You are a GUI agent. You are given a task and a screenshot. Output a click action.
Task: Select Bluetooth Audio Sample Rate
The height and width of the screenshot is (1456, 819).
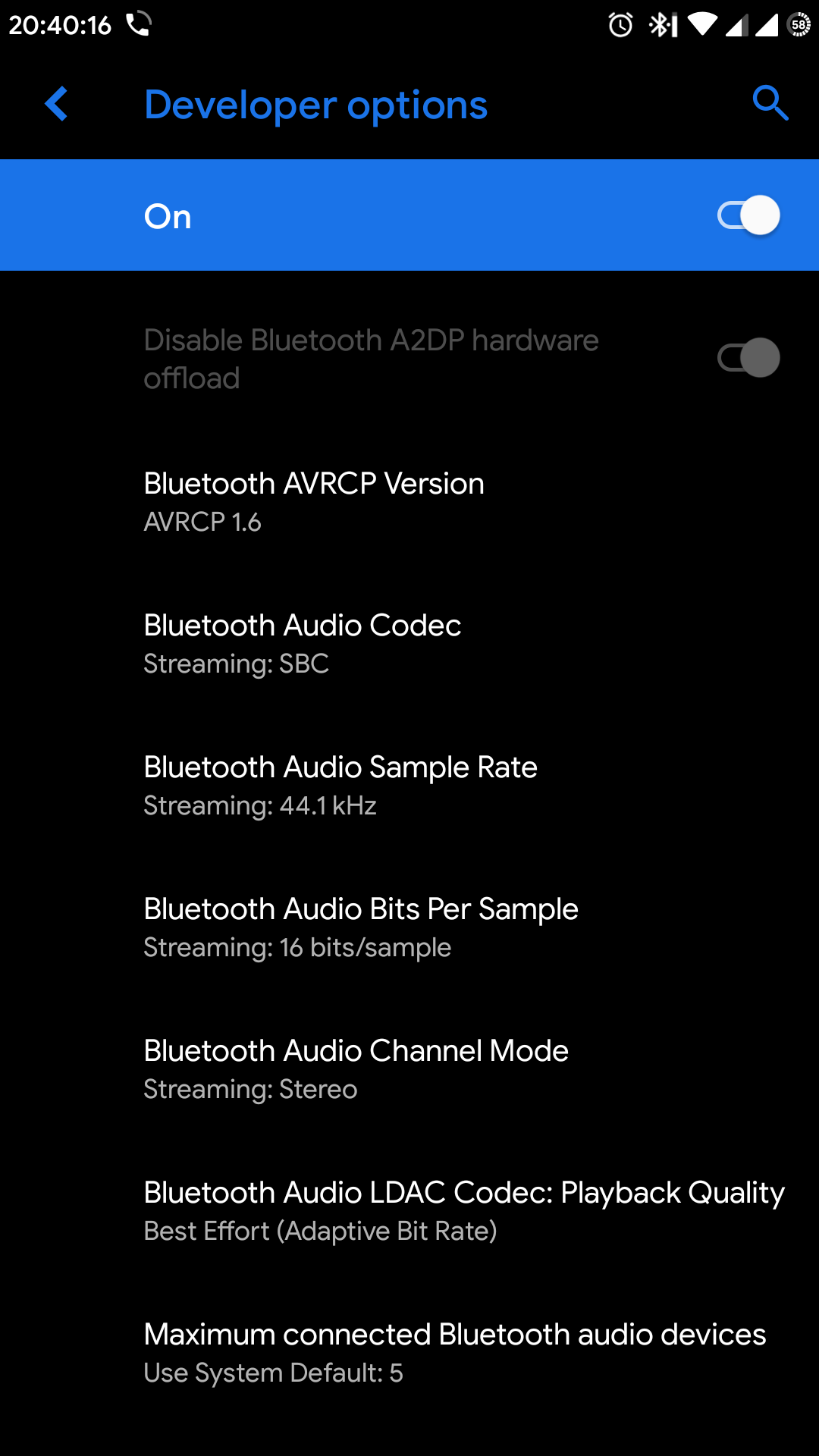point(409,786)
